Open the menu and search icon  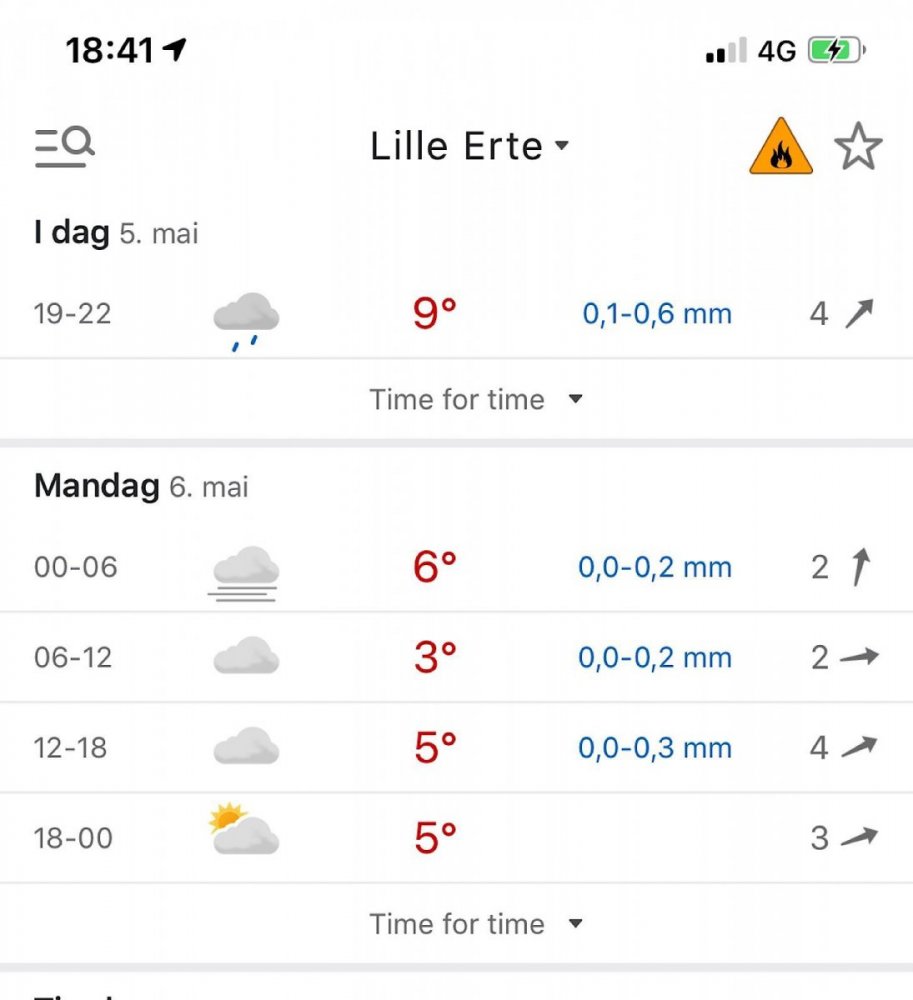pyautogui.click(x=65, y=147)
